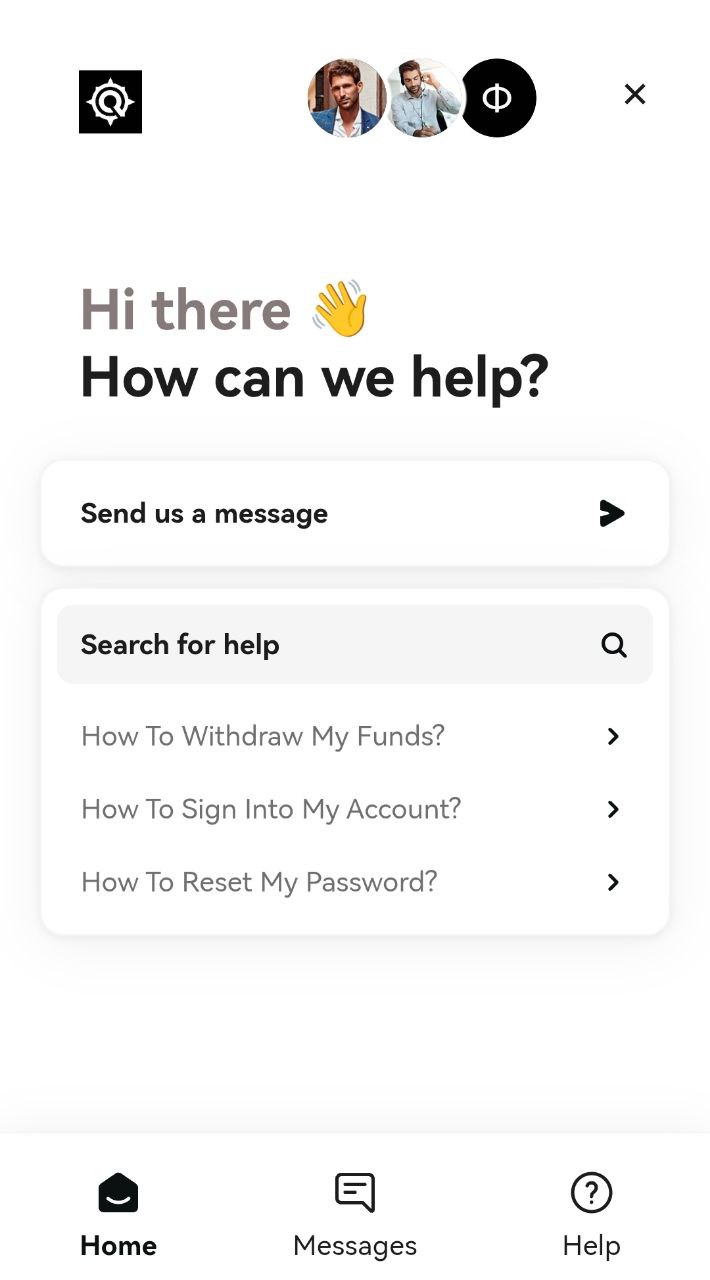Open the Search for help field
This screenshot has width=710, height=1280.
coord(354,645)
